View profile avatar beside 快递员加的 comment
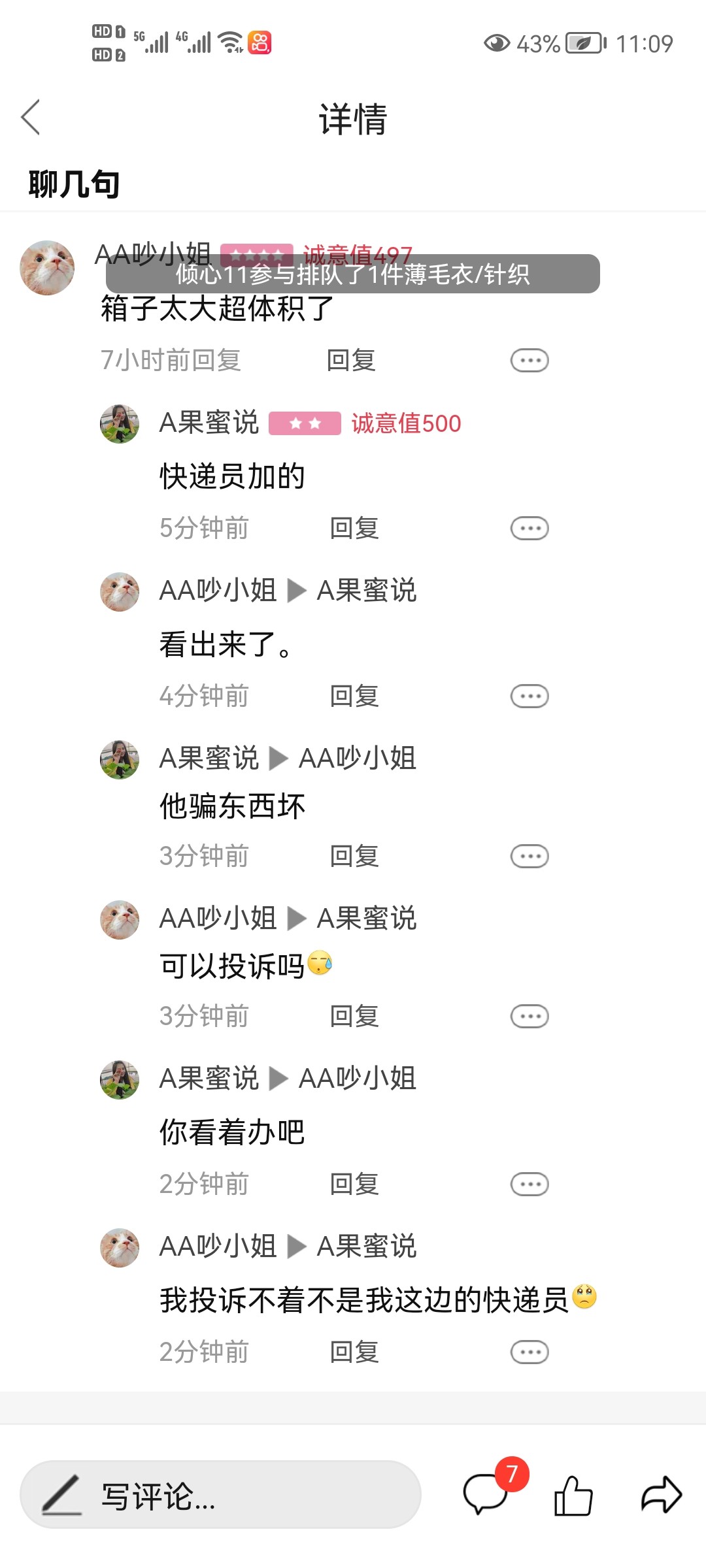The width and height of the screenshot is (706, 1568). click(120, 424)
